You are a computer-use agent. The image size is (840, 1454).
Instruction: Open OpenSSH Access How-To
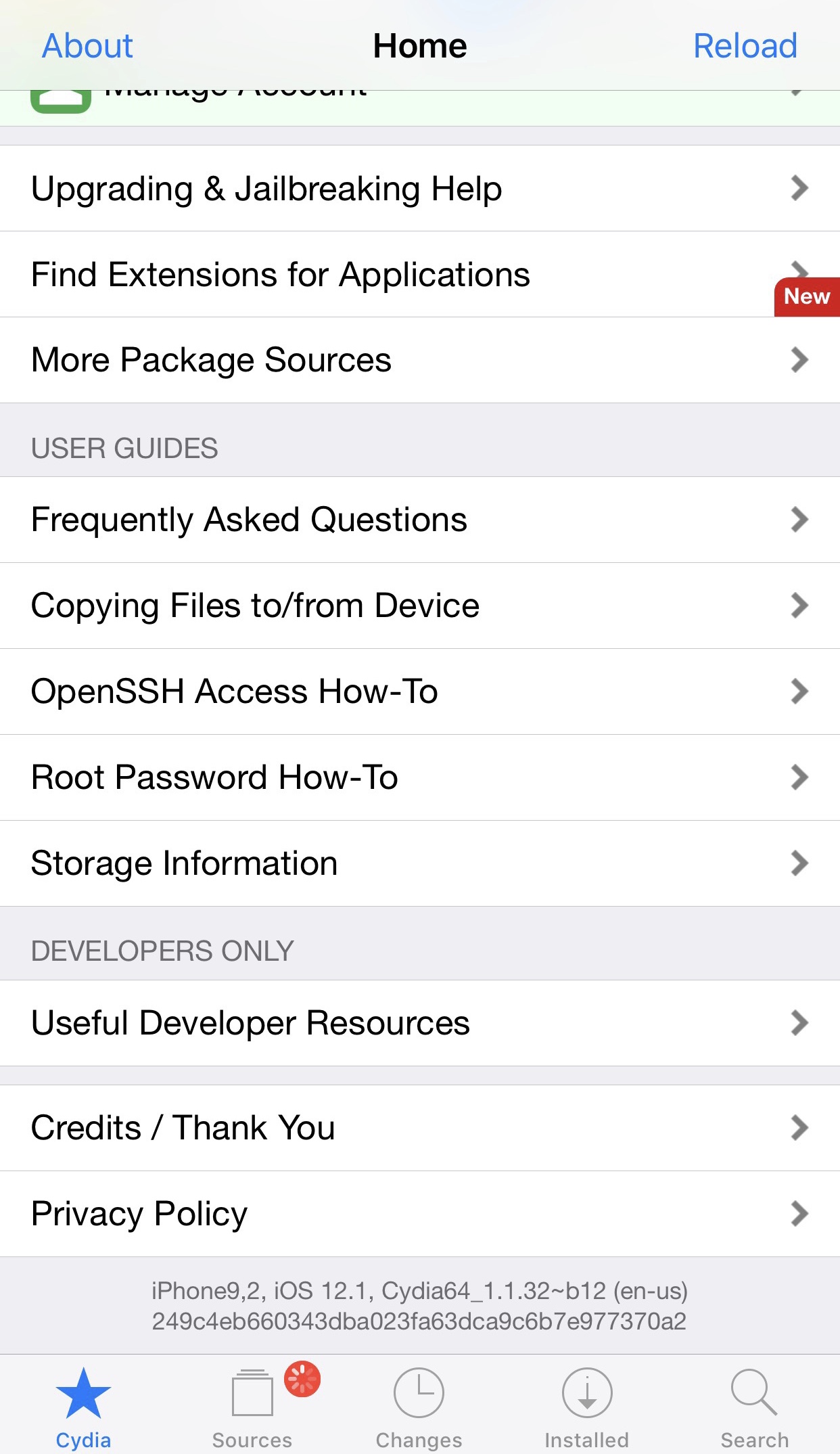point(419,691)
